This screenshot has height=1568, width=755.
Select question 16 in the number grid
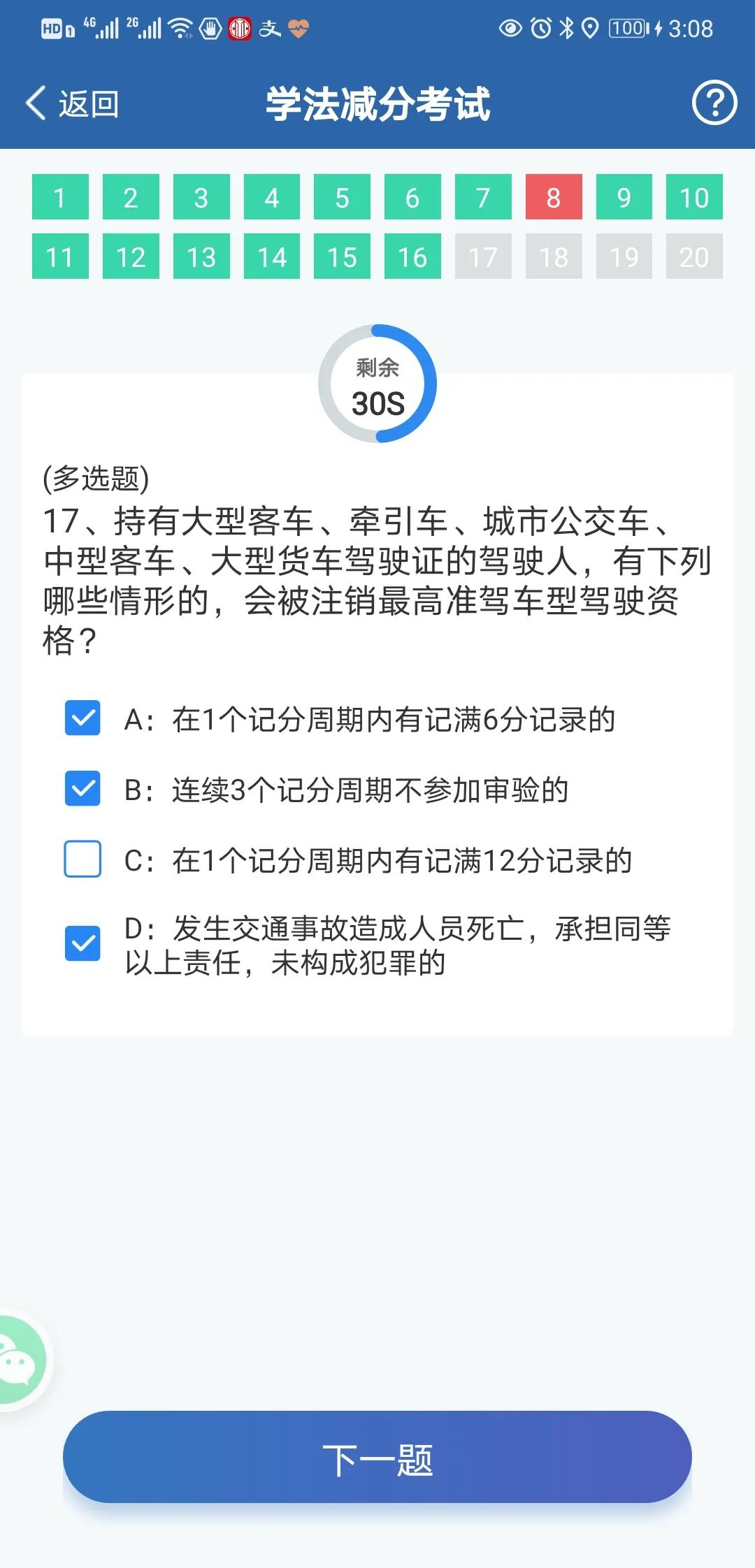click(412, 256)
